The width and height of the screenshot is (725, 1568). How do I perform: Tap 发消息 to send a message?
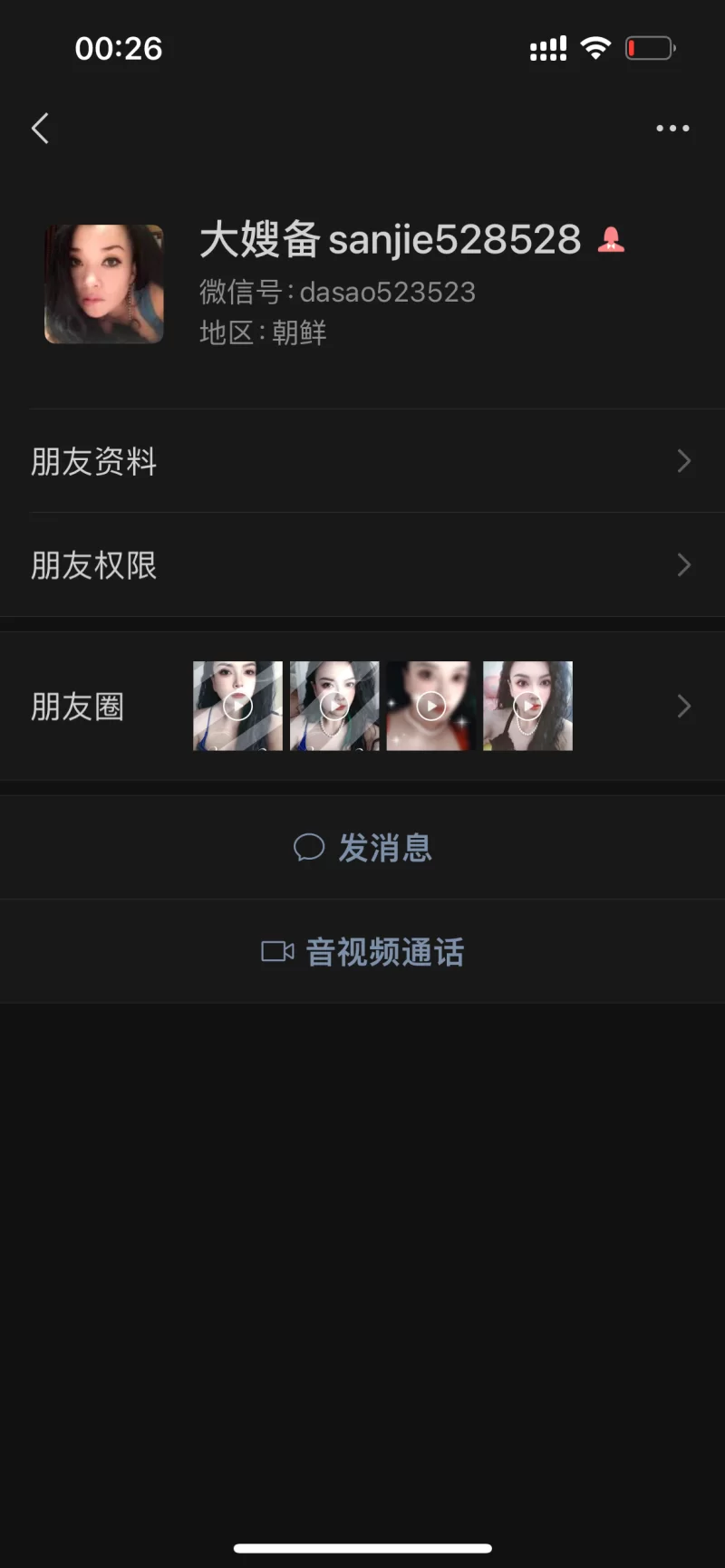click(x=362, y=848)
